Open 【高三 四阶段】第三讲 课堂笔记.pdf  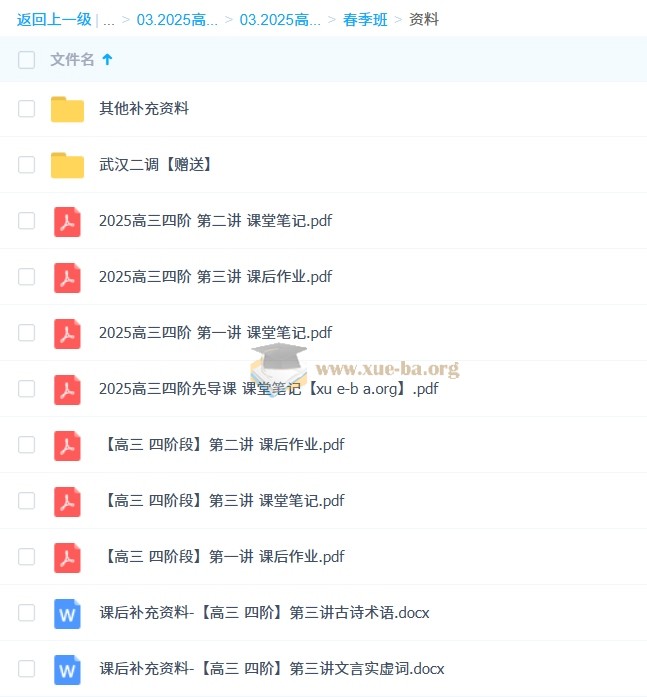[222, 501]
